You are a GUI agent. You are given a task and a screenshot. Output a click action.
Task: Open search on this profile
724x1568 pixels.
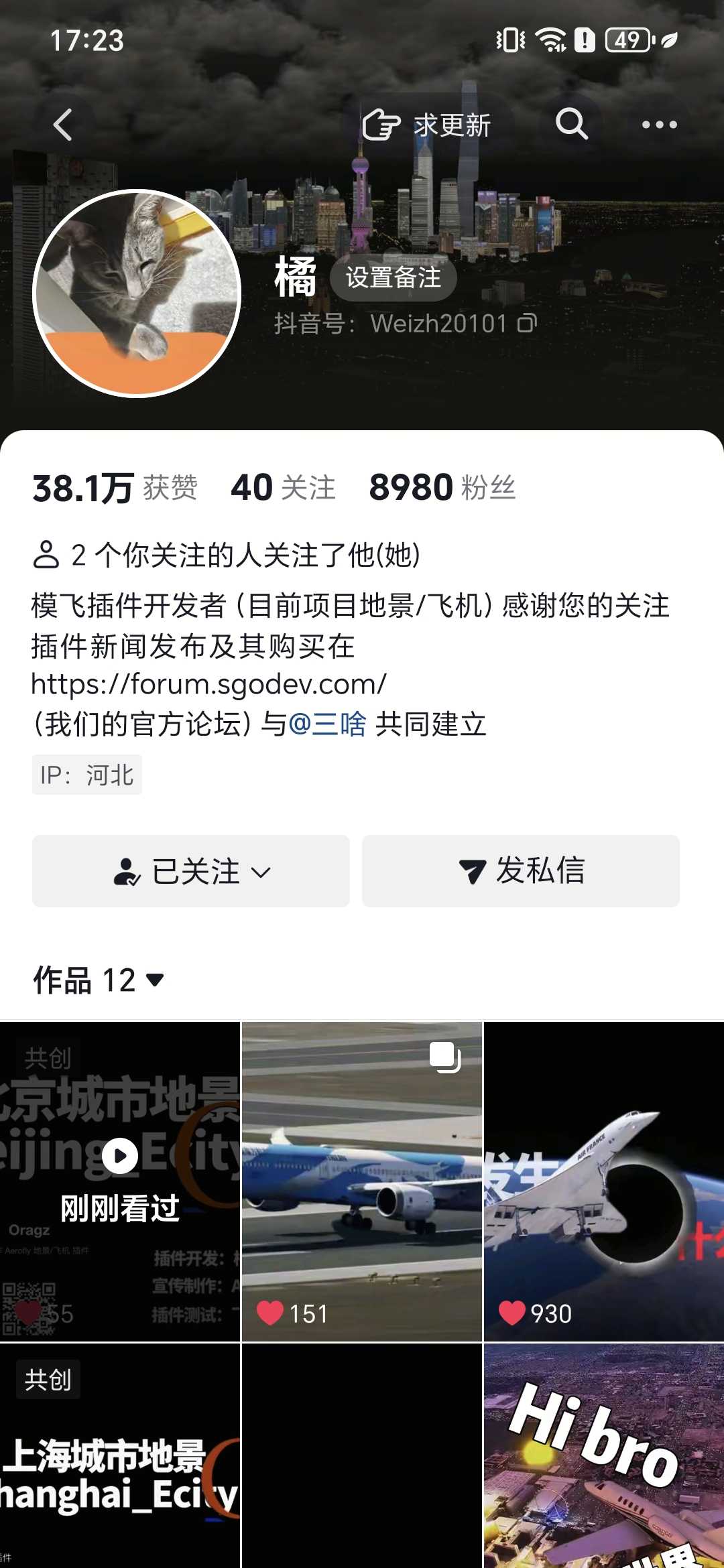point(571,125)
